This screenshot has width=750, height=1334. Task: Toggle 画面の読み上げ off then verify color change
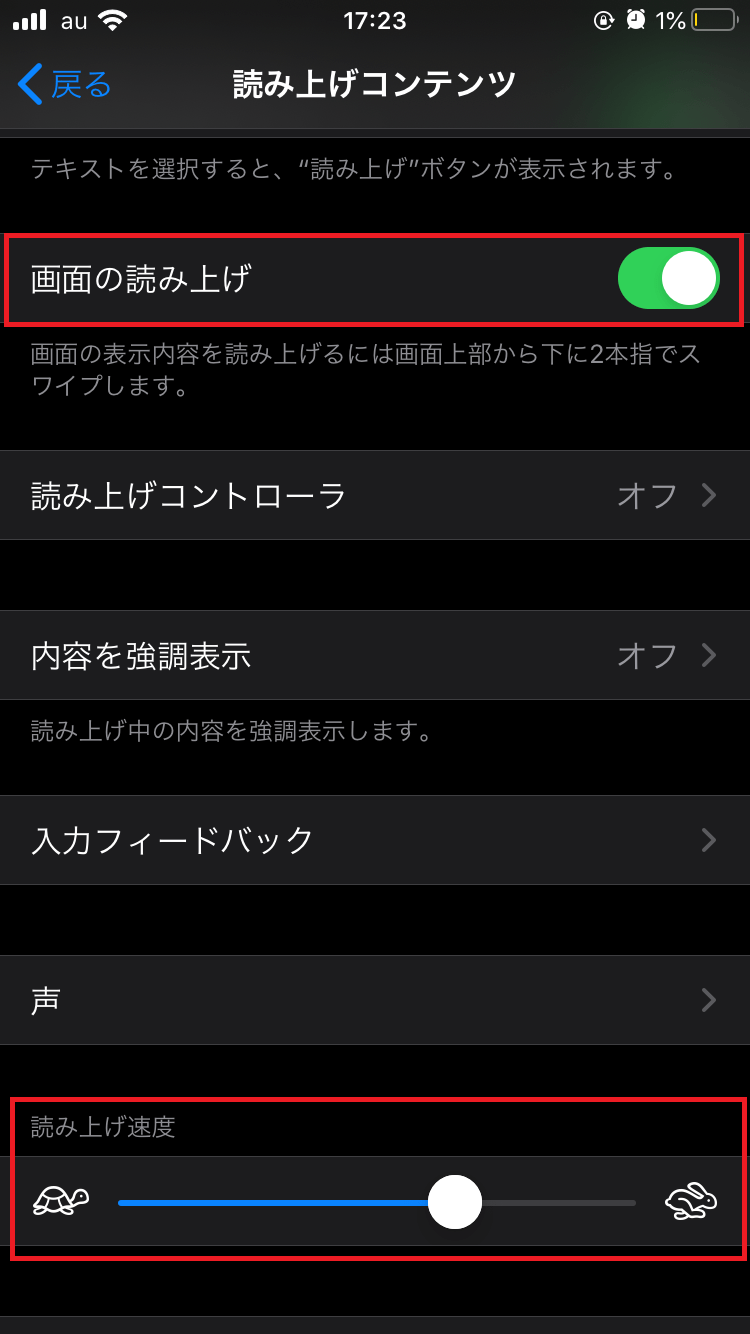669,279
